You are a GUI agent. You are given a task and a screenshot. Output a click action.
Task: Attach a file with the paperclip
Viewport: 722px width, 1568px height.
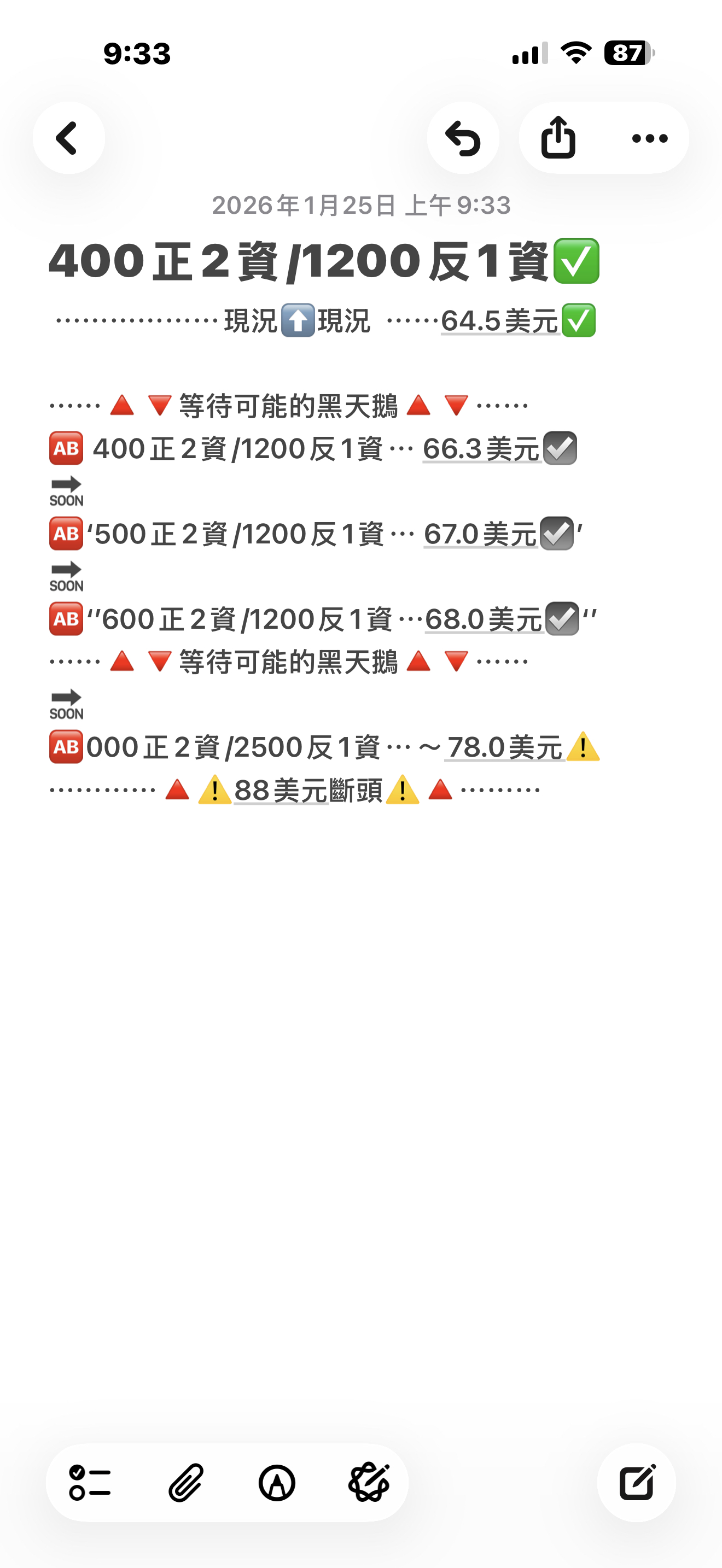(185, 1483)
